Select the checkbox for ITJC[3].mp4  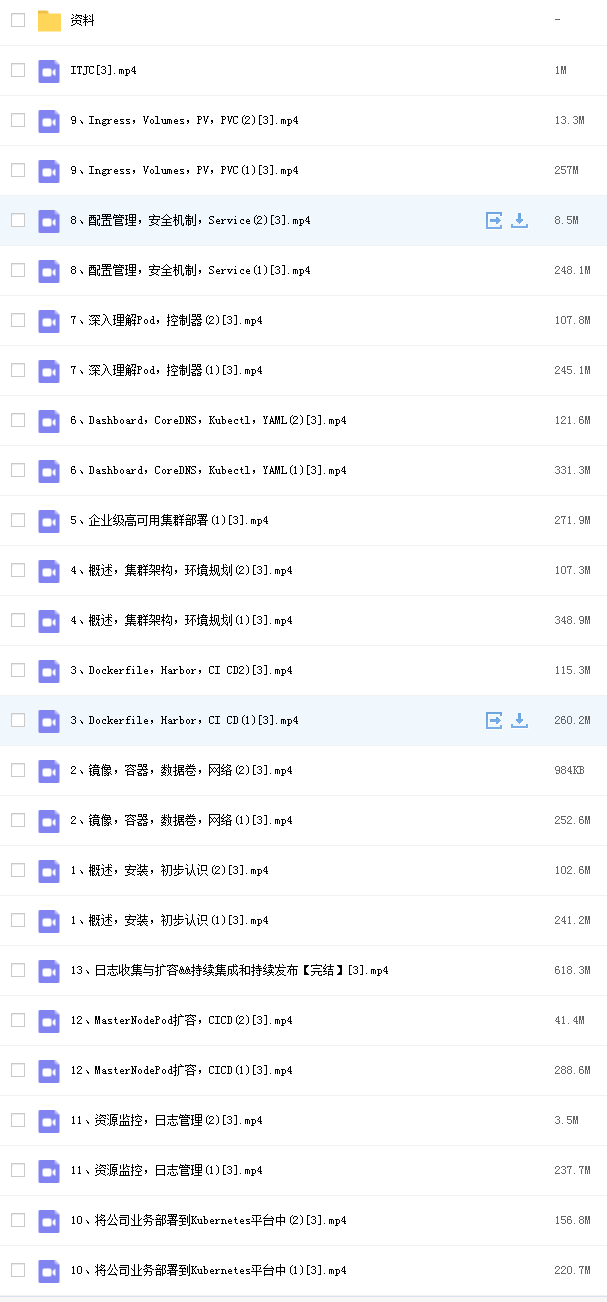(x=18, y=70)
